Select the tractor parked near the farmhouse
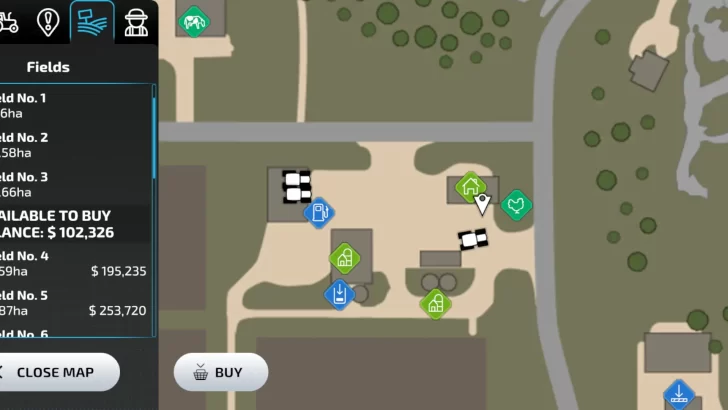728x410 pixels. coord(473,239)
